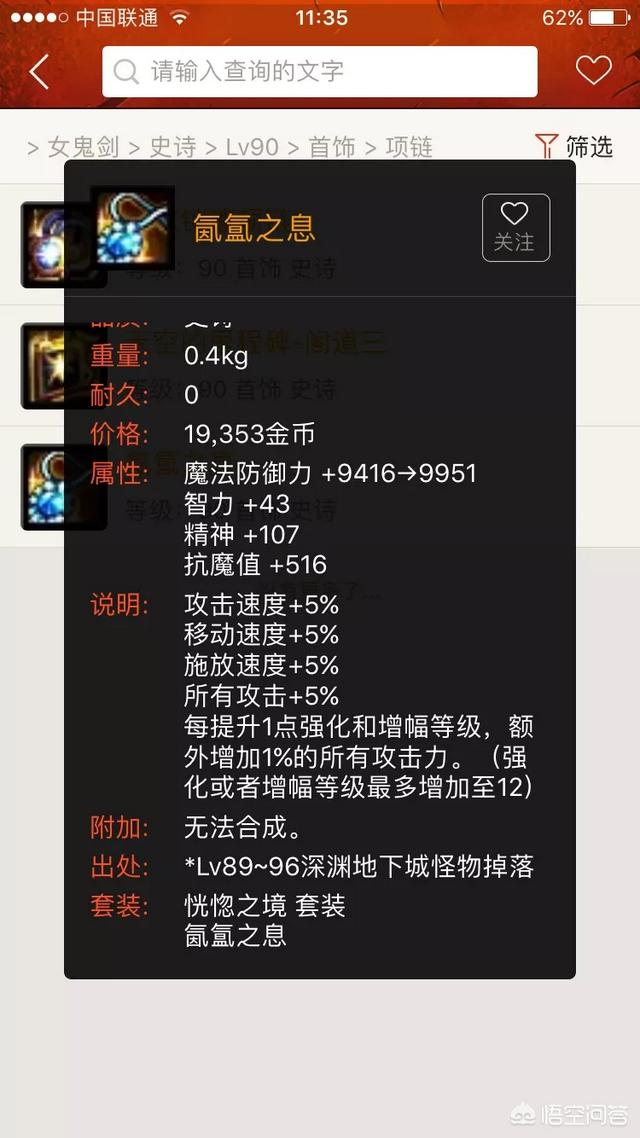This screenshot has height=1138, width=640.
Task: Open the 筛选 filter options
Action: pyautogui.click(x=574, y=147)
